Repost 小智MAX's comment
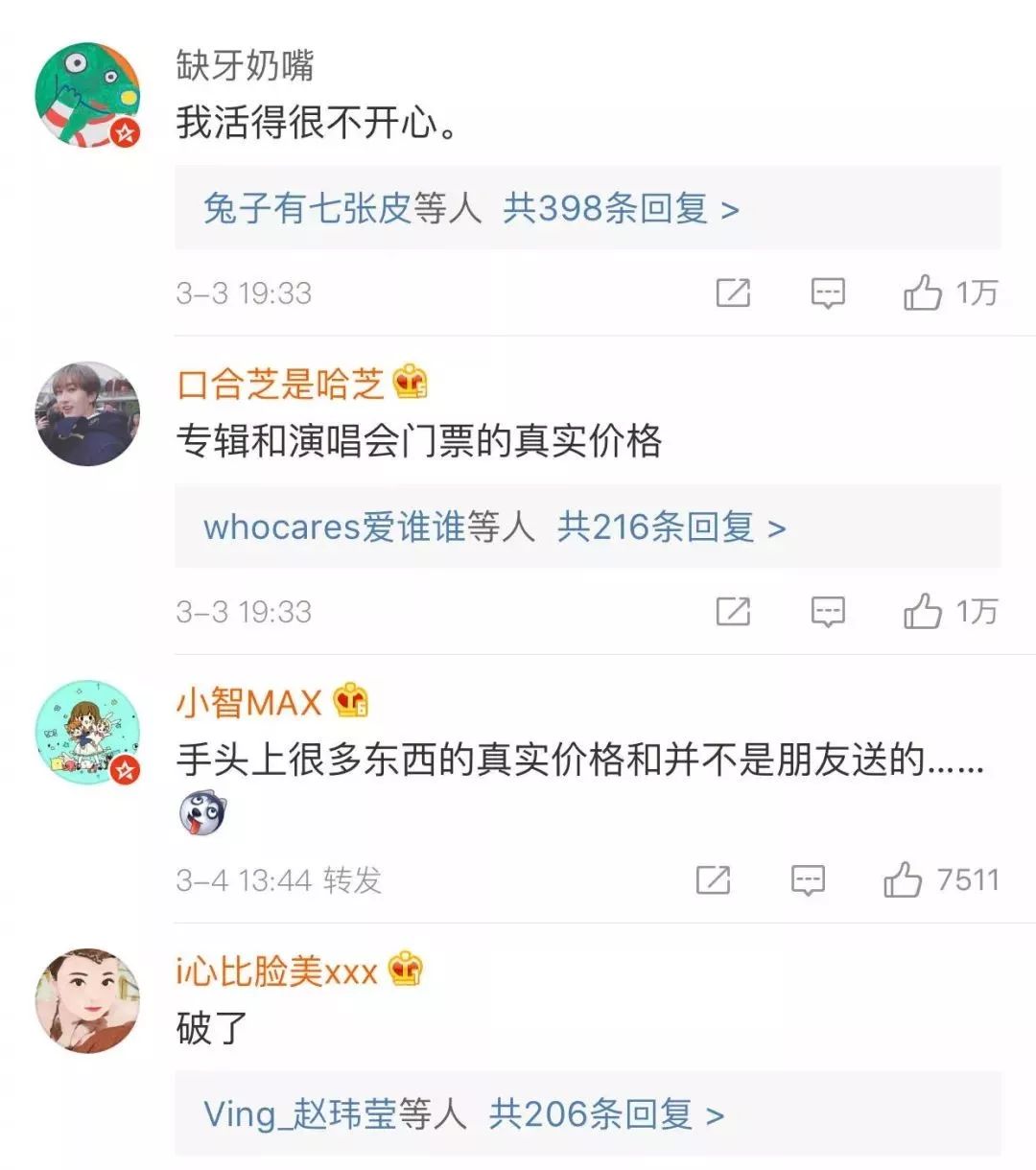Viewport: 1036px width, 1170px height. point(713,879)
